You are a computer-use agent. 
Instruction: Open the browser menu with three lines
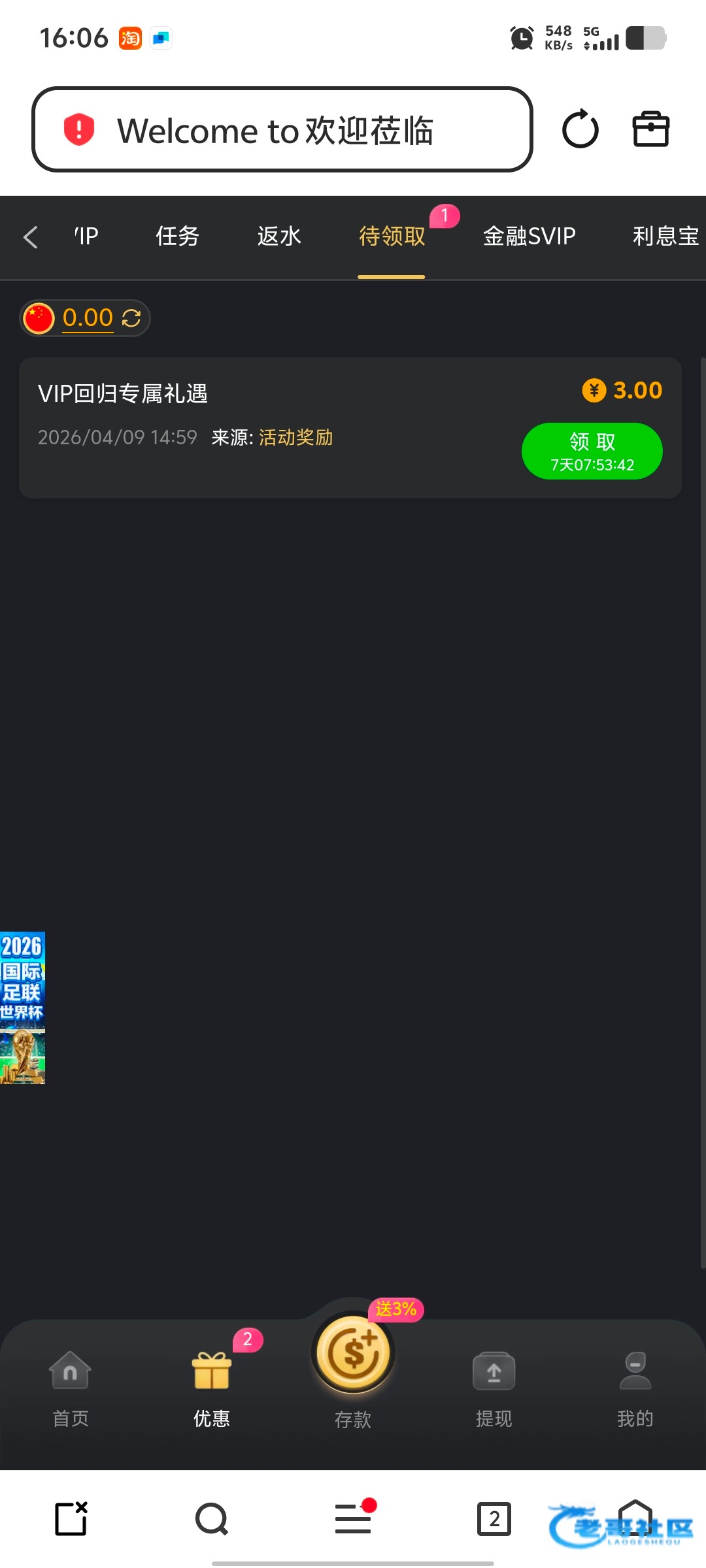click(353, 1518)
